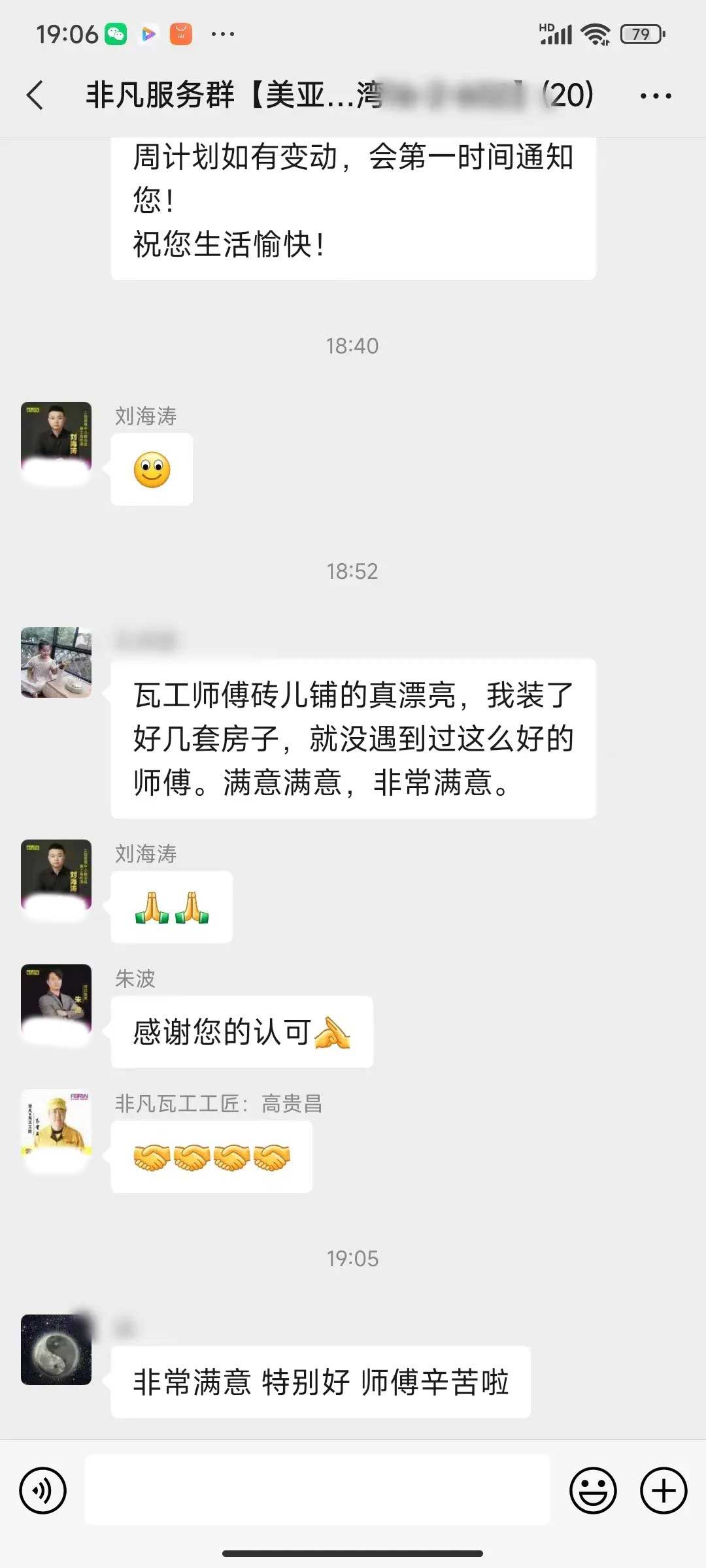
Task: Tap the message input field
Action: 318,1491
